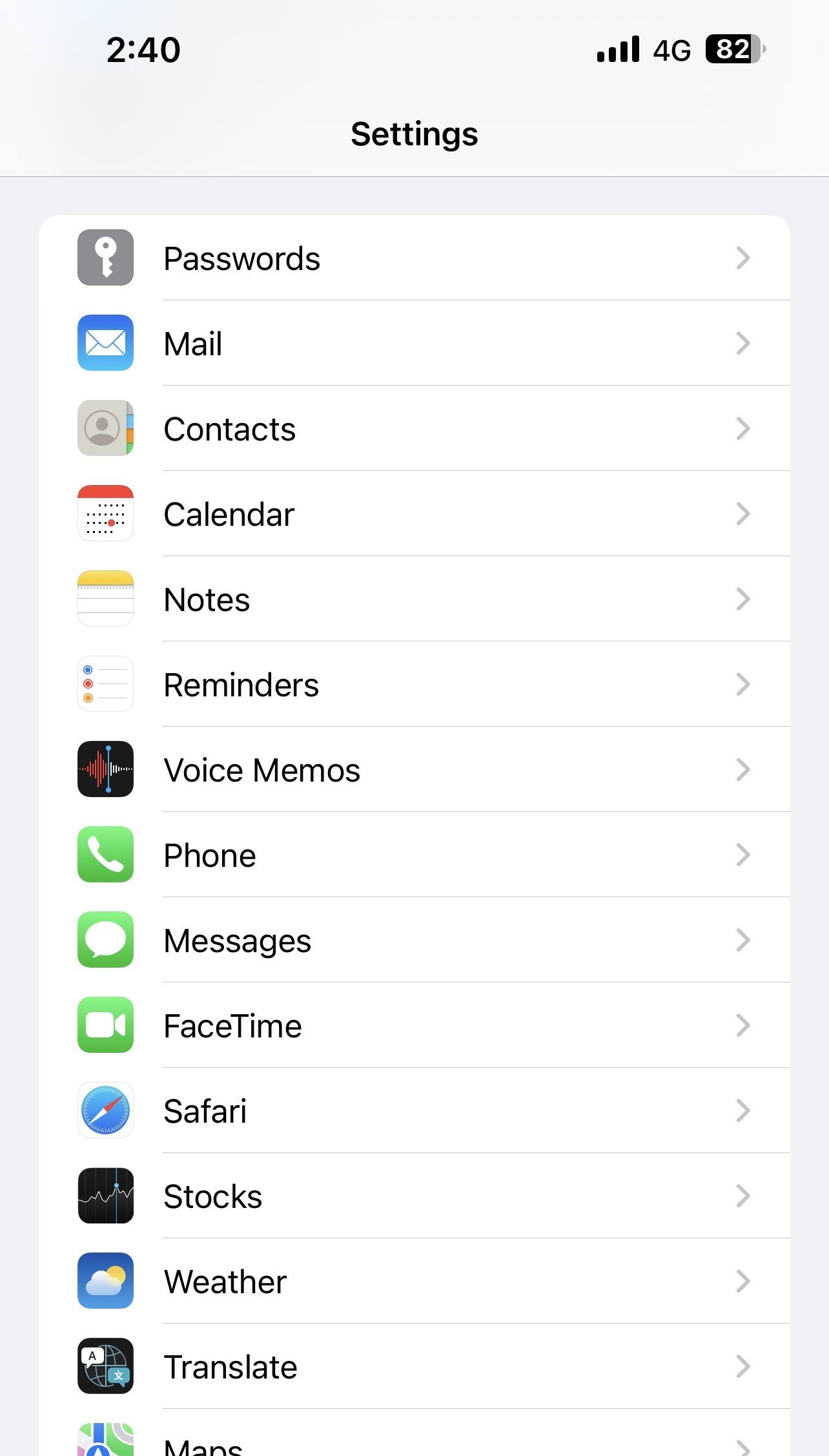Open Phone settings
Viewport: 829px width, 1456px height.
(414, 855)
